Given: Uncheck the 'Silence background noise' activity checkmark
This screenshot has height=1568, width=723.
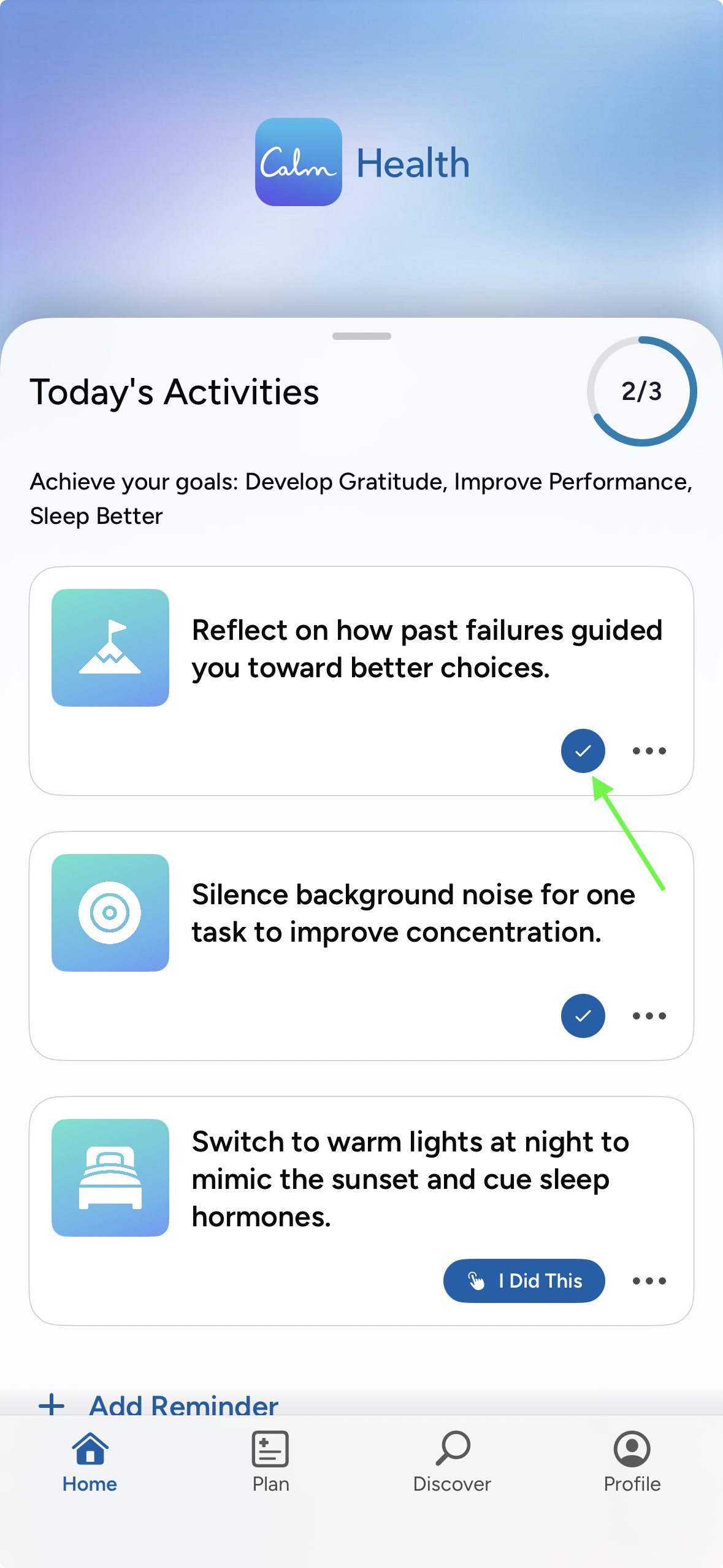Looking at the screenshot, I should point(583,1016).
